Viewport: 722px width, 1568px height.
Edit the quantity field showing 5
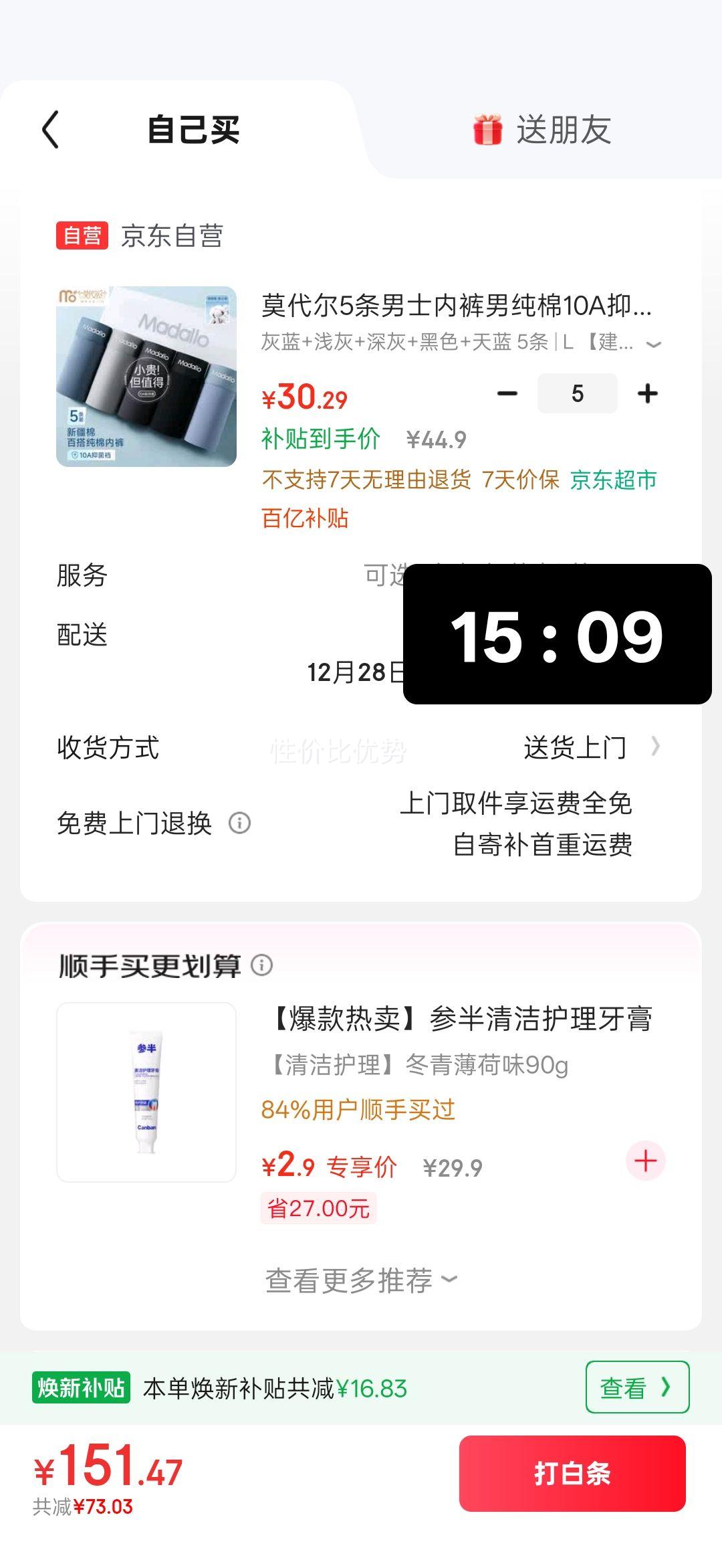(x=578, y=393)
